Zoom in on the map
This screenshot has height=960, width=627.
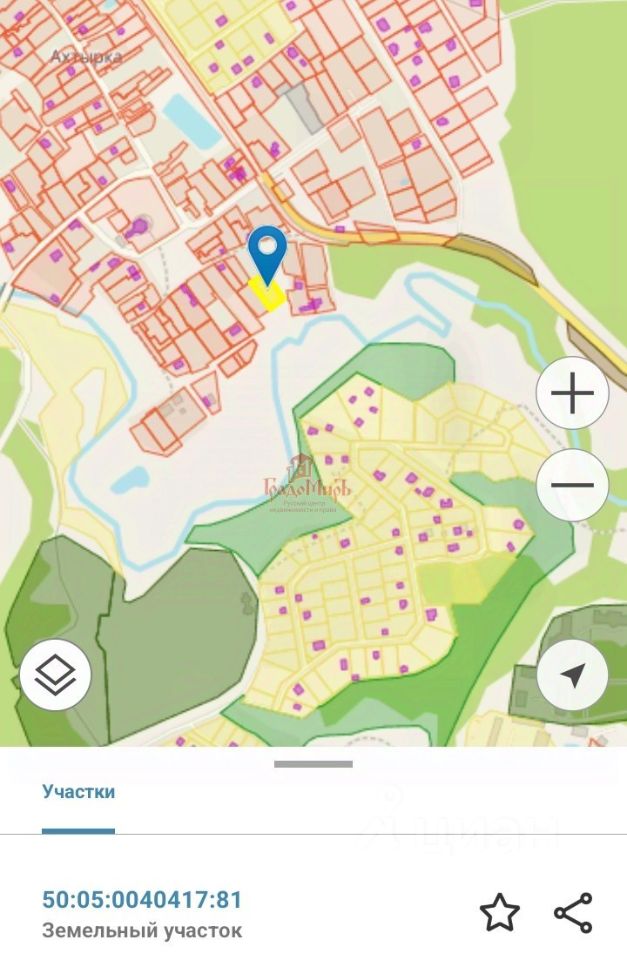572,393
